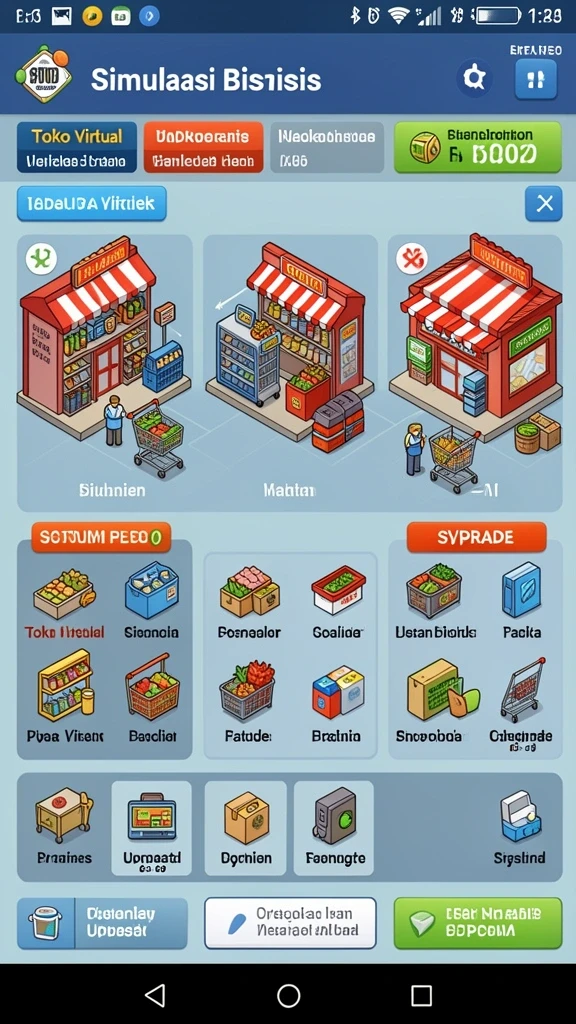The image size is (576, 1024).
Task: Switch to the Toko Virtual tab
Action: point(77,147)
